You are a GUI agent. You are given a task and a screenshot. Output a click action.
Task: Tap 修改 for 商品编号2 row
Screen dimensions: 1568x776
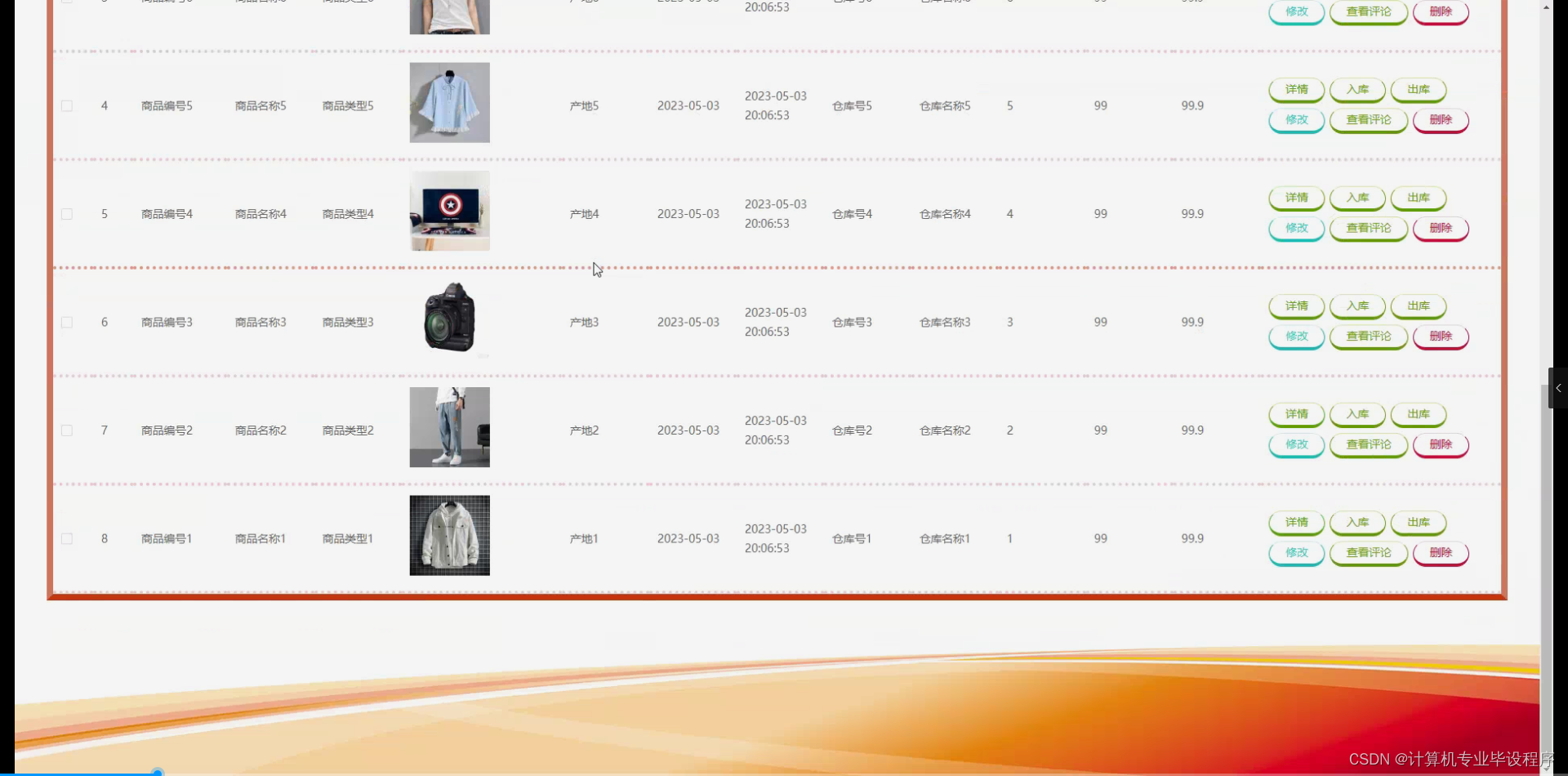1296,444
